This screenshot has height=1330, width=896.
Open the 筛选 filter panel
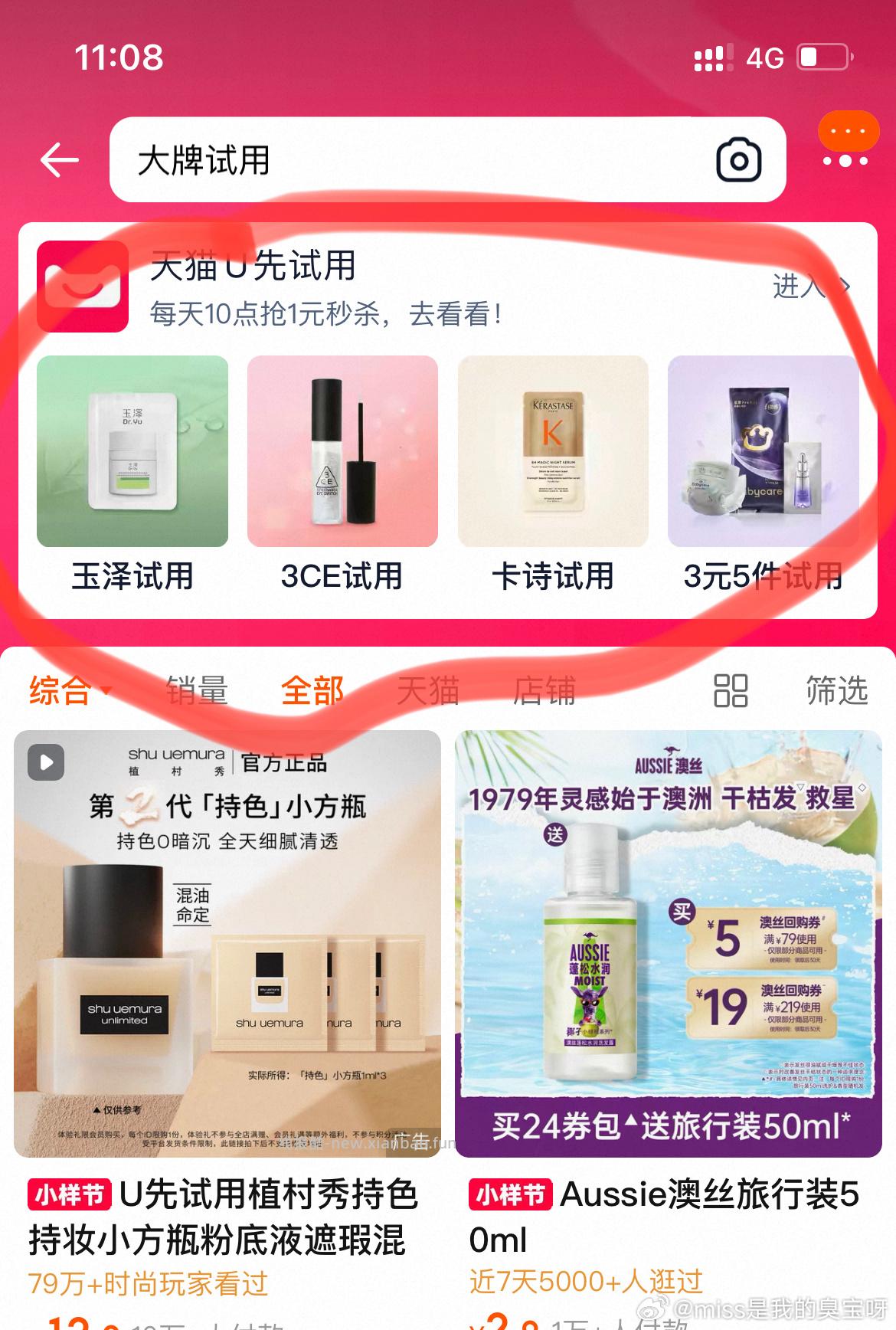click(x=836, y=690)
